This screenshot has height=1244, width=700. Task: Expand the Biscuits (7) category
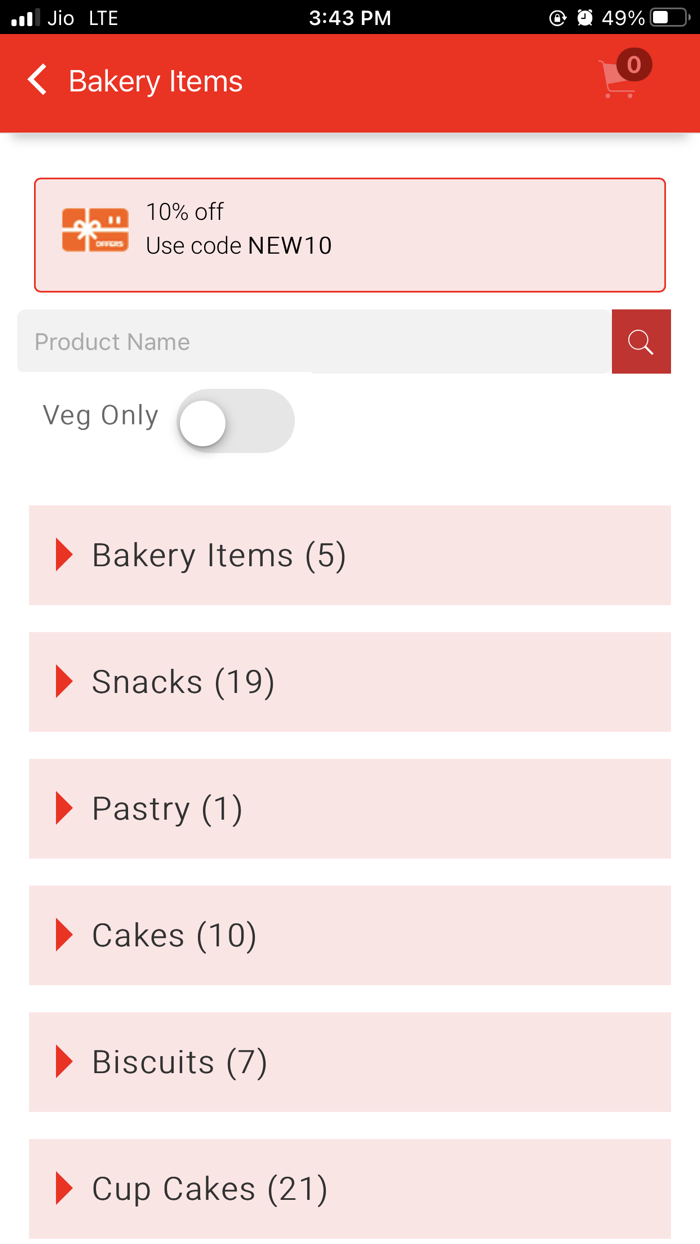tap(350, 1062)
